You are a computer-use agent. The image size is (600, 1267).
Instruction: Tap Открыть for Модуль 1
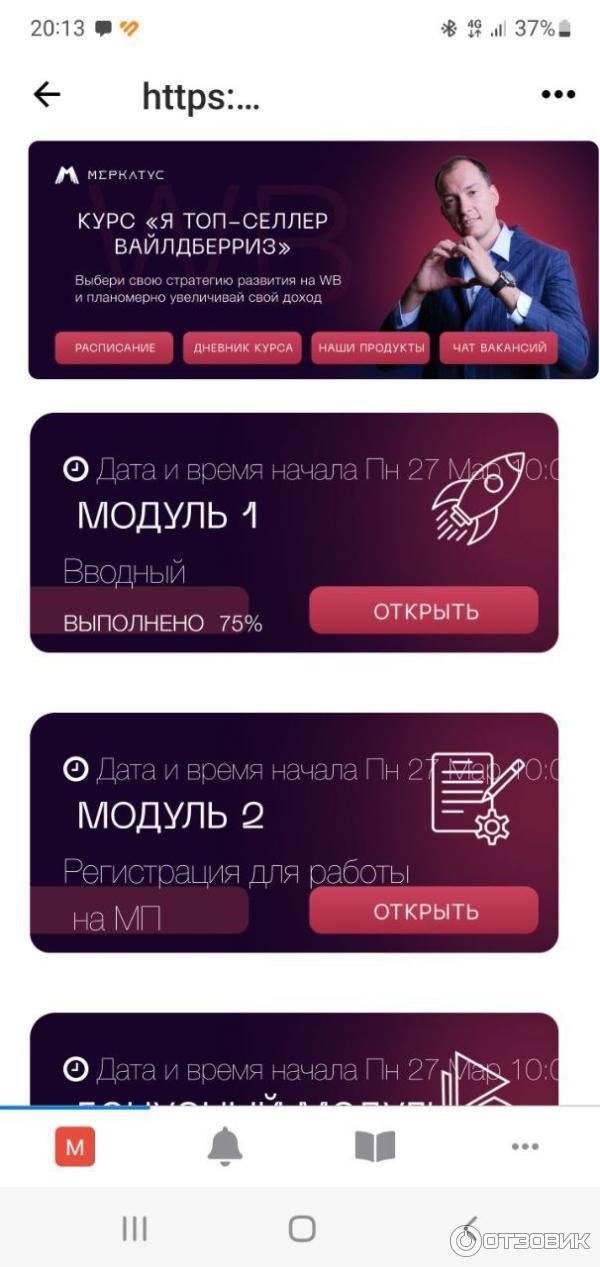click(x=424, y=611)
